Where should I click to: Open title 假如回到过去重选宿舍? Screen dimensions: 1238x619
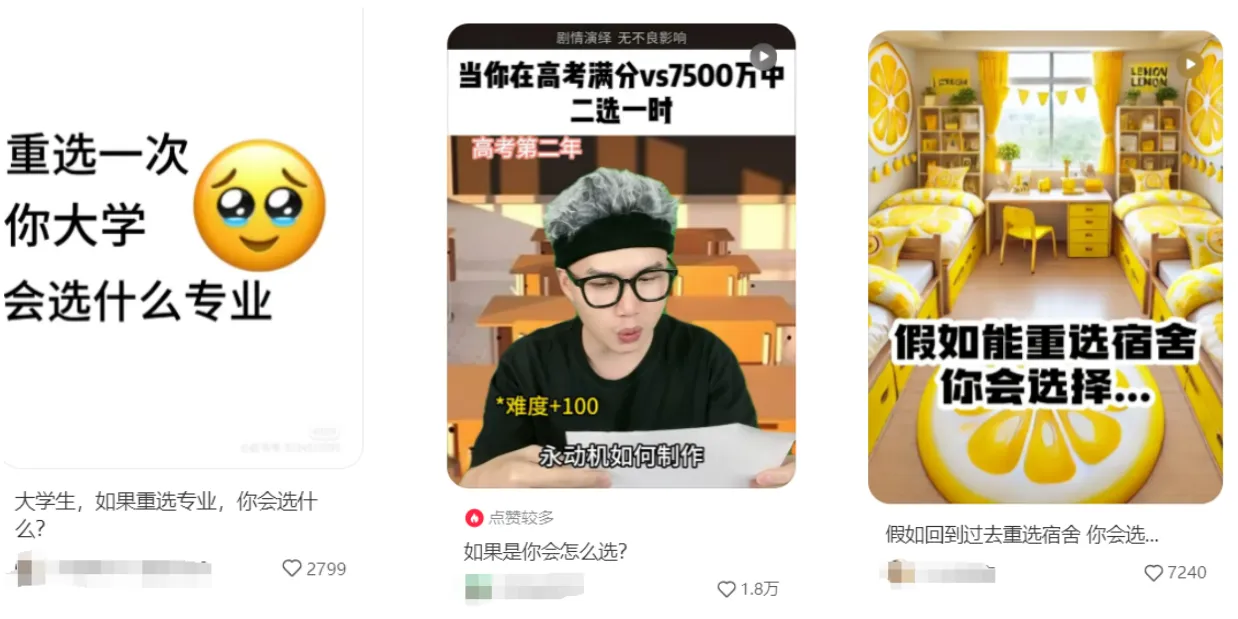tap(1022, 535)
